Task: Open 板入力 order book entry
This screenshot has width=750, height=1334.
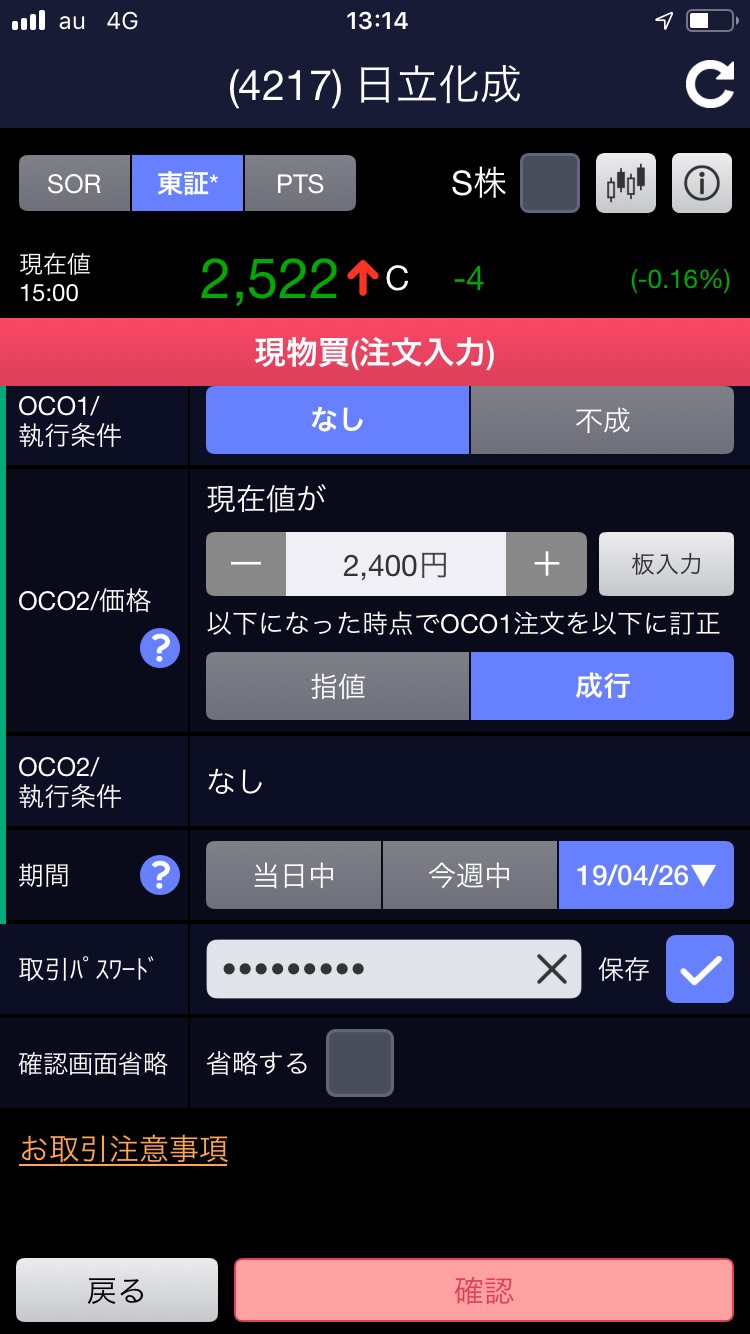Action: click(666, 565)
